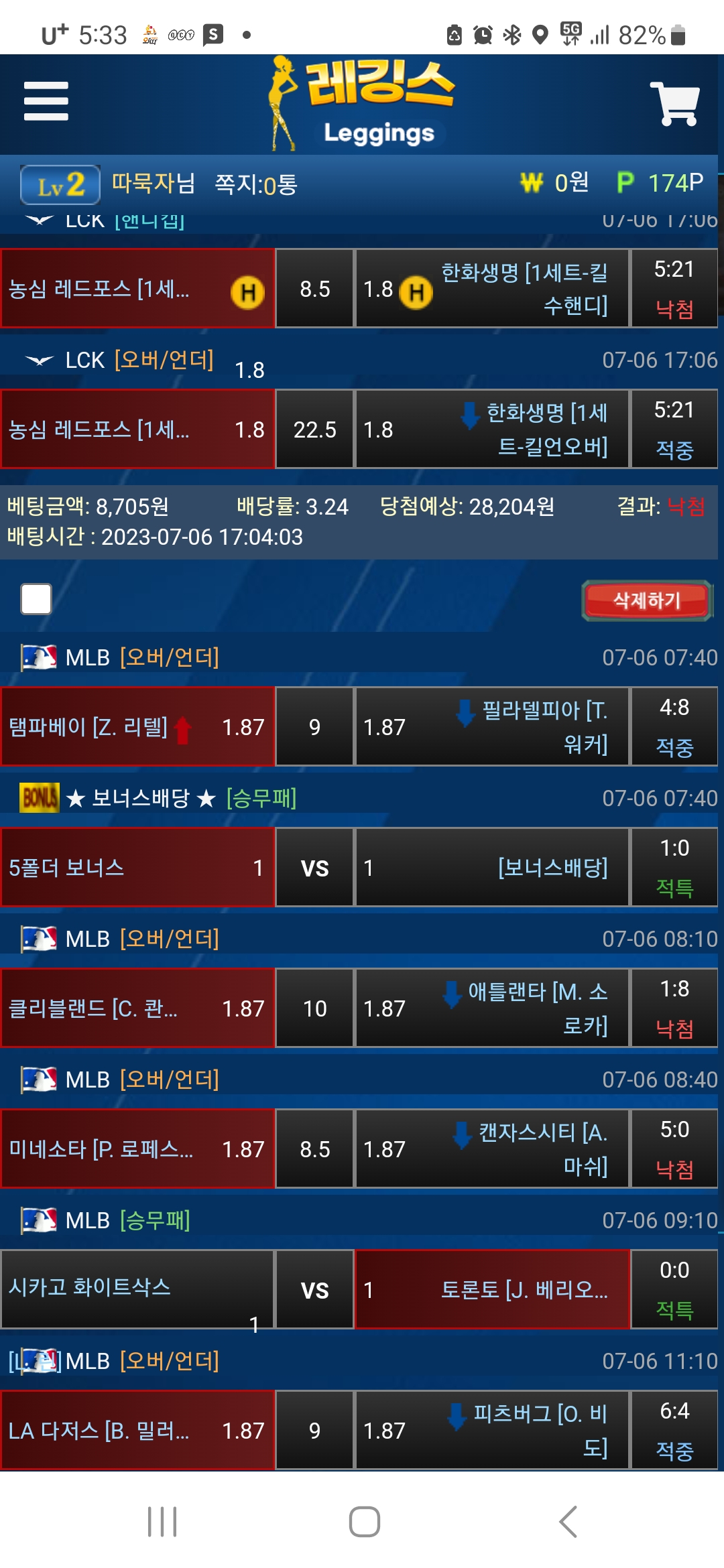Go to the Leggings home logo
Viewport: 724px width, 1568px height.
(x=363, y=104)
